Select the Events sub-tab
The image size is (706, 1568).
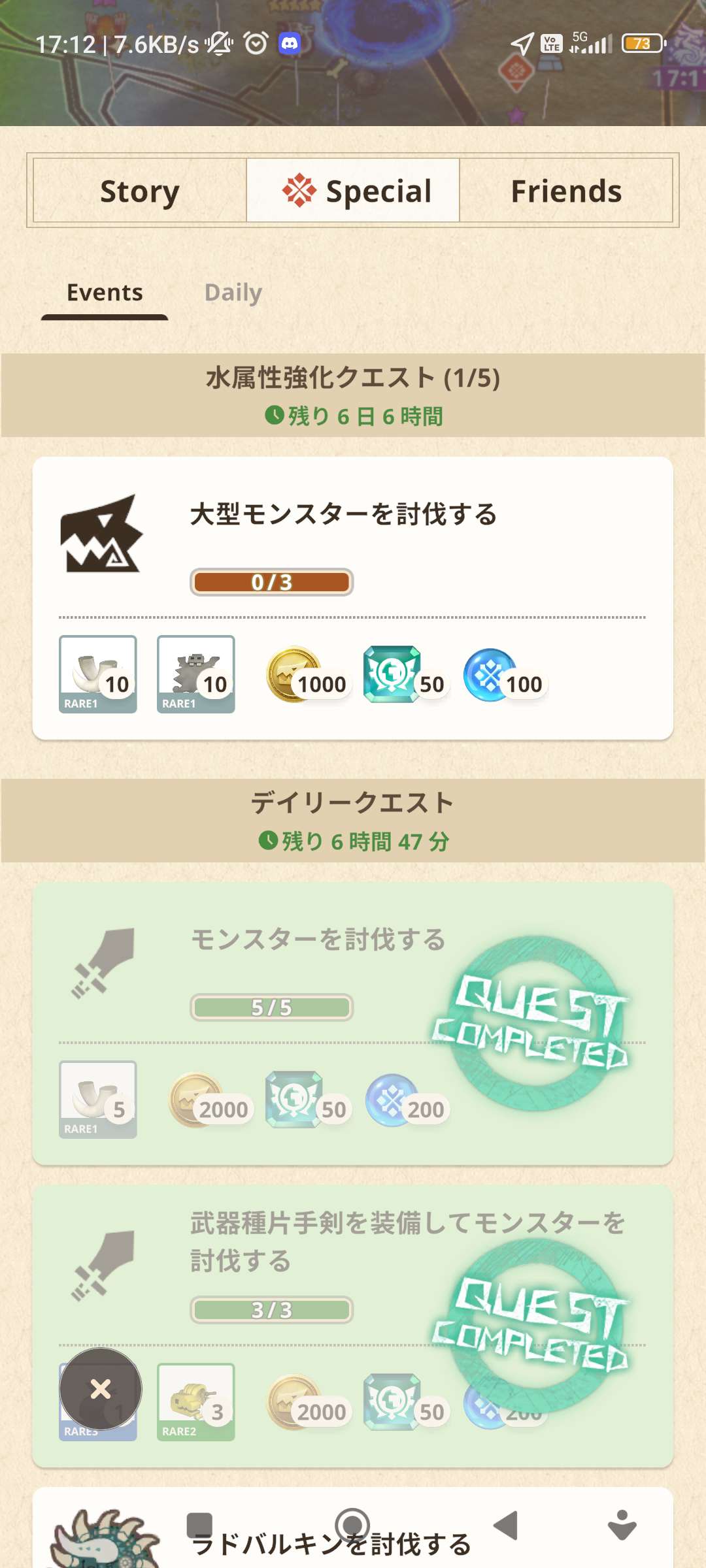pos(105,293)
